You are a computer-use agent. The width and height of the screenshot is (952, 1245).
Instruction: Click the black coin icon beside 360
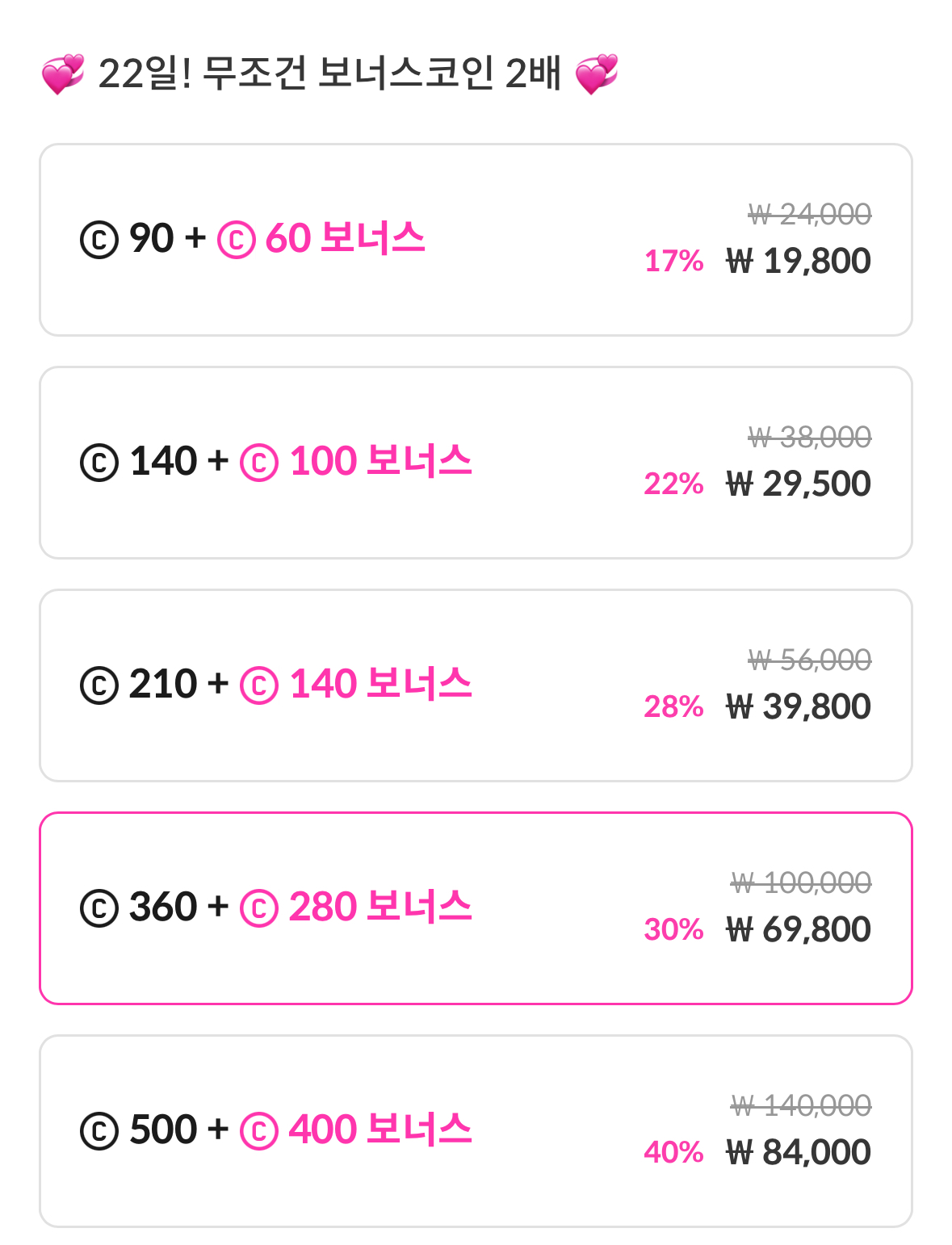pyautogui.click(x=99, y=906)
